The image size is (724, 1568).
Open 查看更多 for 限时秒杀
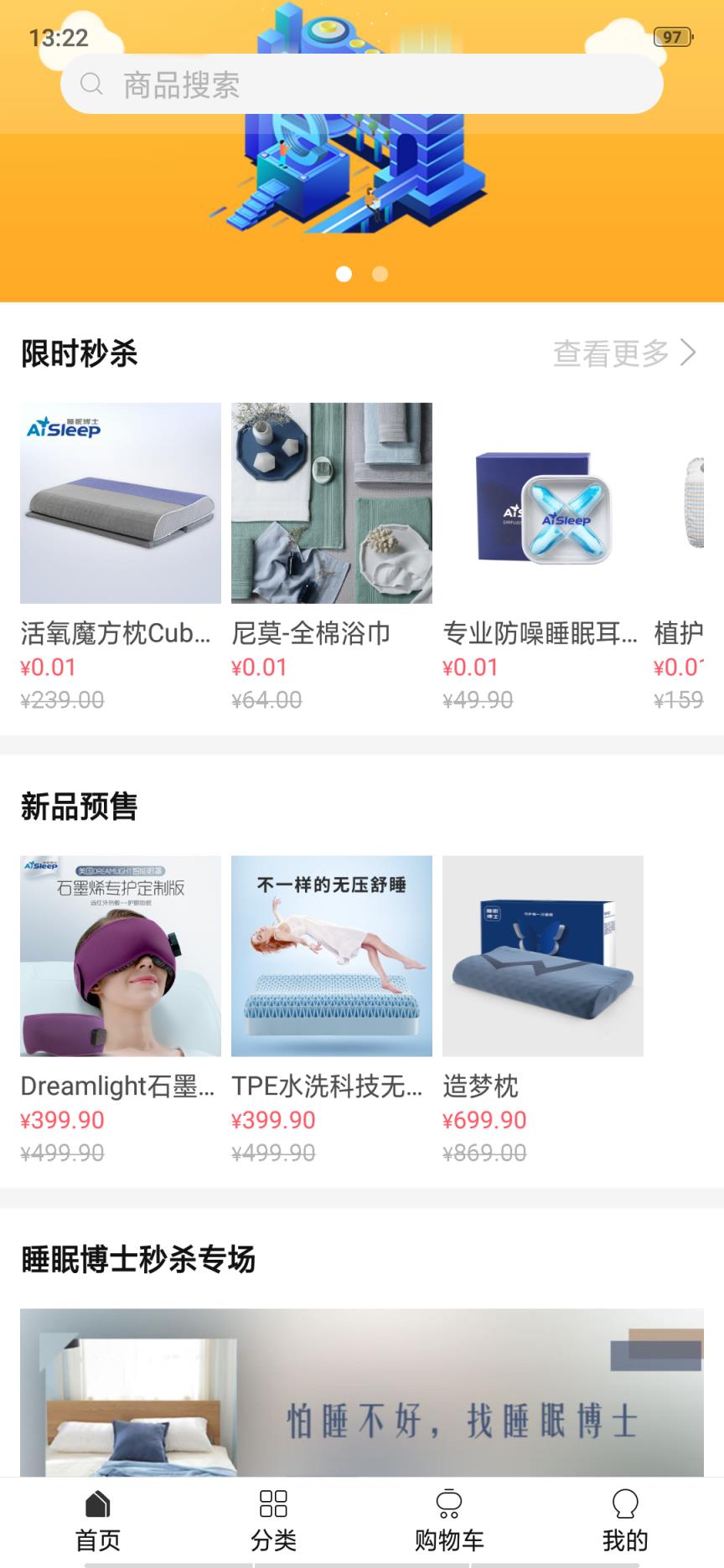point(624,353)
